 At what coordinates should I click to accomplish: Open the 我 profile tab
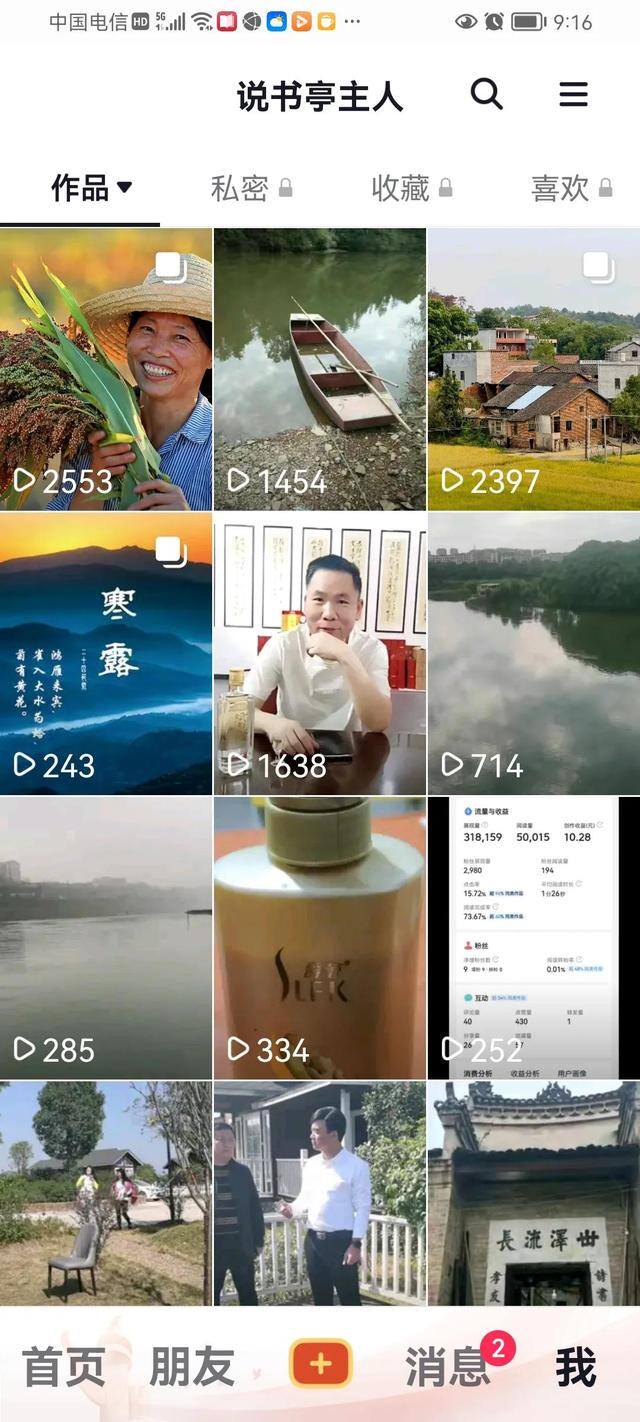point(576,1367)
